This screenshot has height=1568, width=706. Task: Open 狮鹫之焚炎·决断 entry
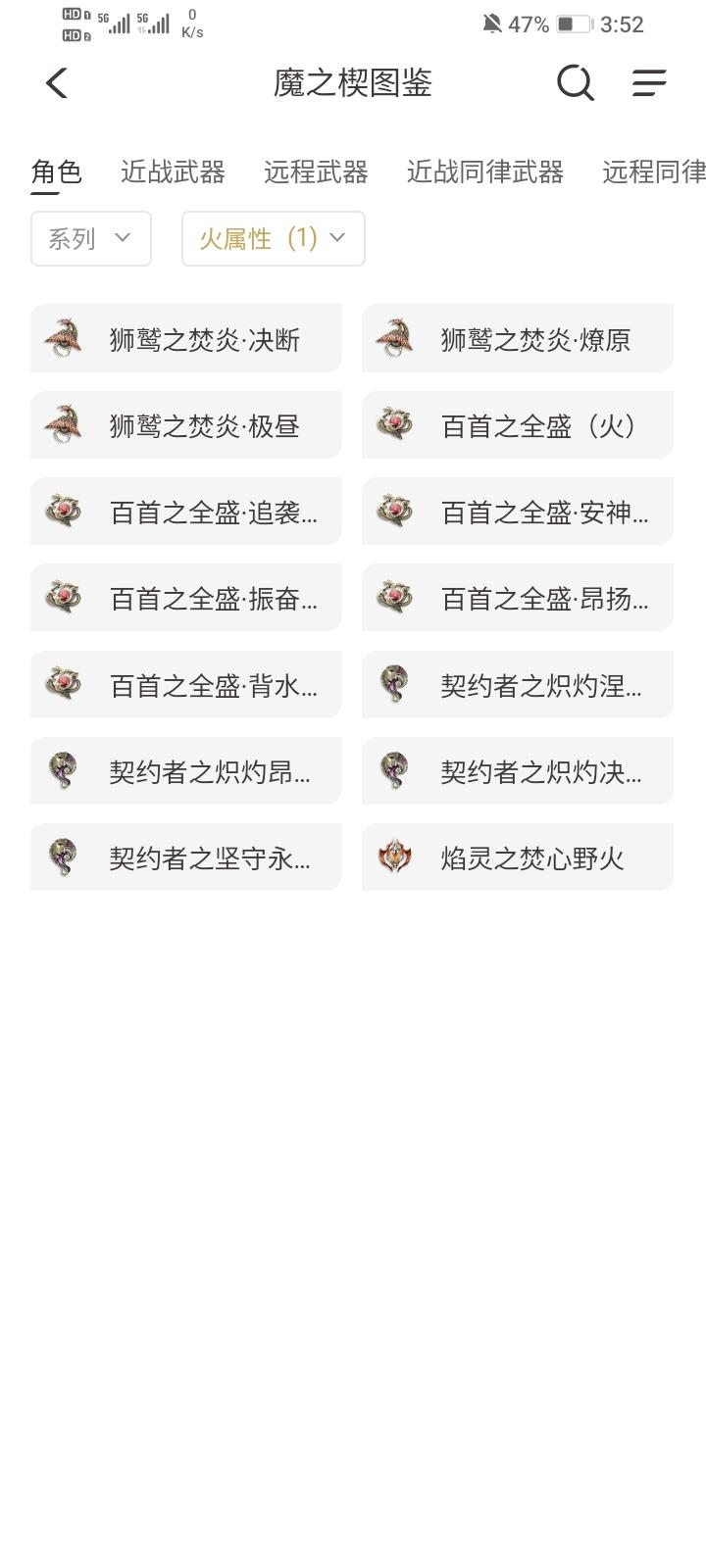click(186, 339)
